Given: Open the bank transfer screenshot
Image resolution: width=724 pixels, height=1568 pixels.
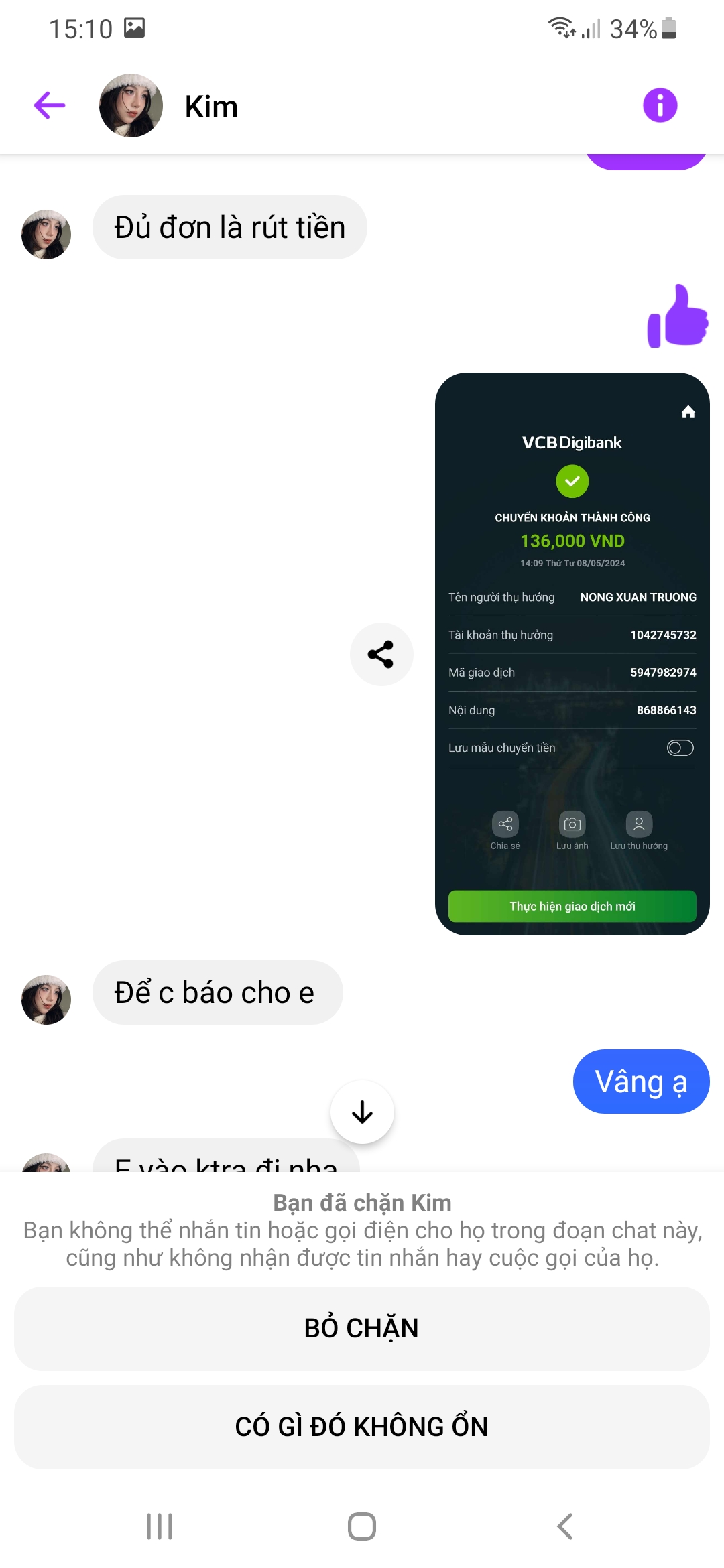Looking at the screenshot, I should 572,653.
